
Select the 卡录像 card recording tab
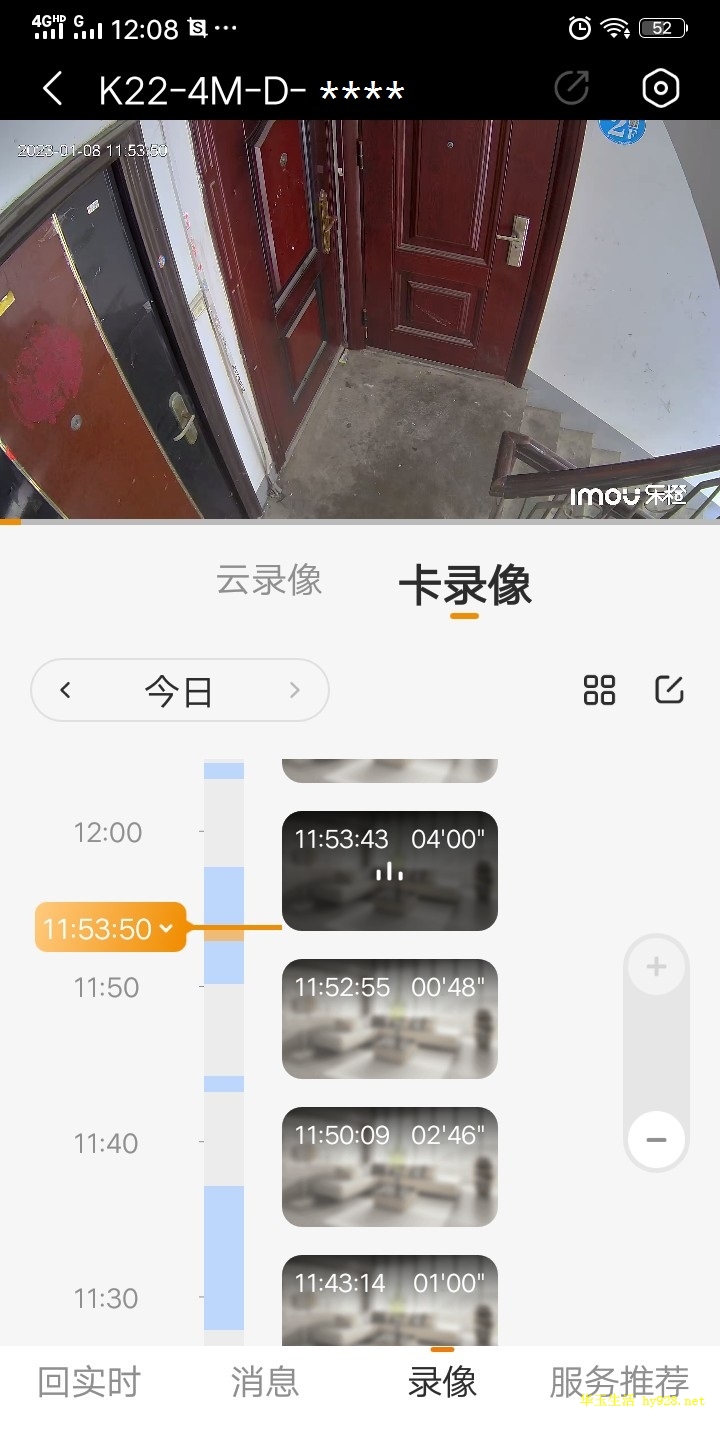click(x=464, y=587)
